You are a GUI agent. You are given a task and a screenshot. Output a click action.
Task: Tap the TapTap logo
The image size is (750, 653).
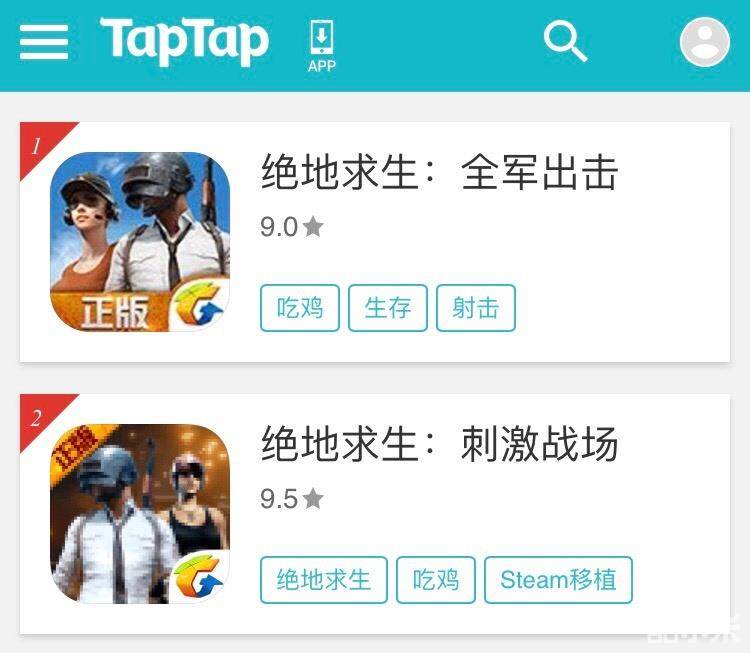coord(185,42)
